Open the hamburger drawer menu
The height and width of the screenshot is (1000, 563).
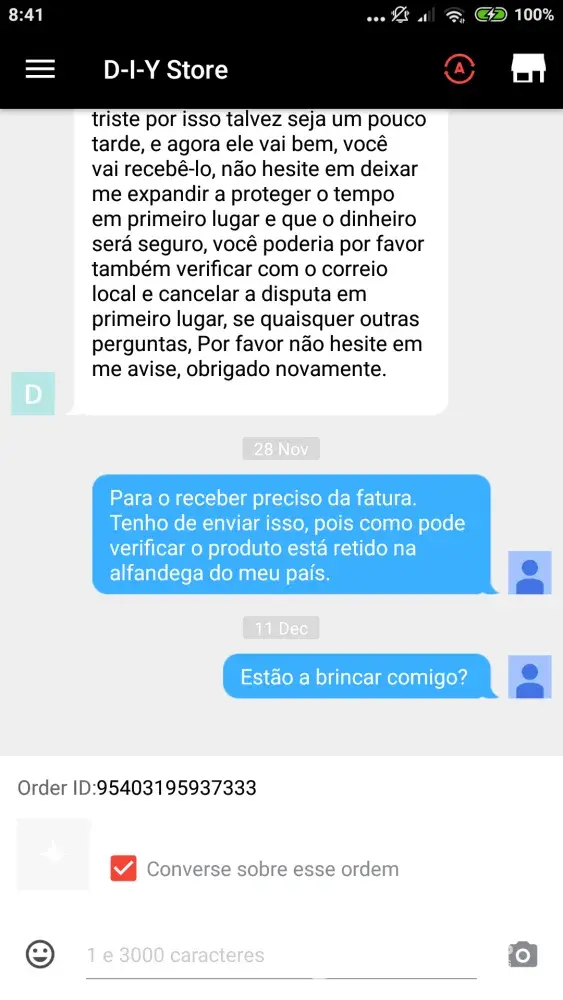[x=40, y=69]
